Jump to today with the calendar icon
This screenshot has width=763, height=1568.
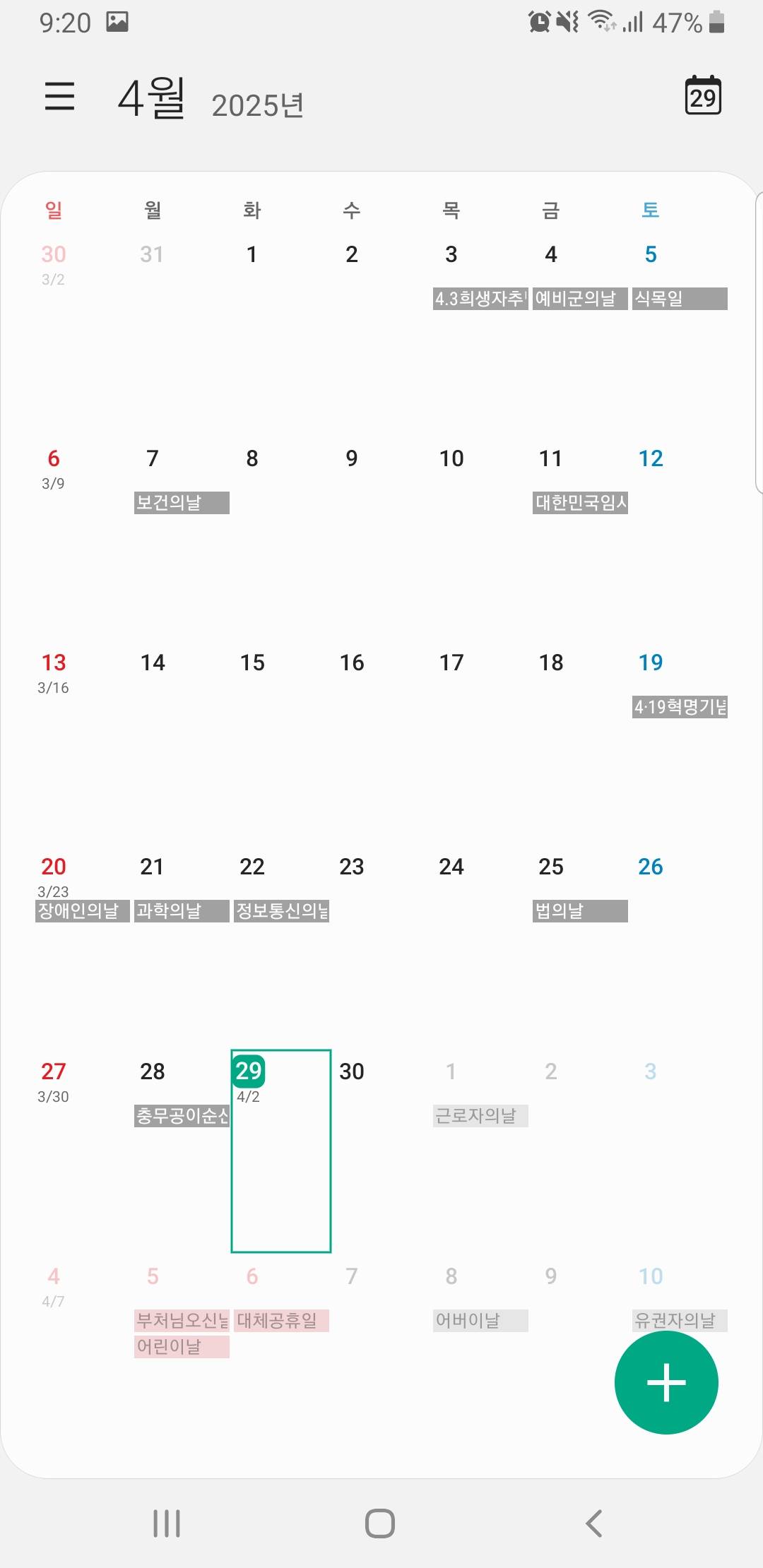[x=702, y=96]
